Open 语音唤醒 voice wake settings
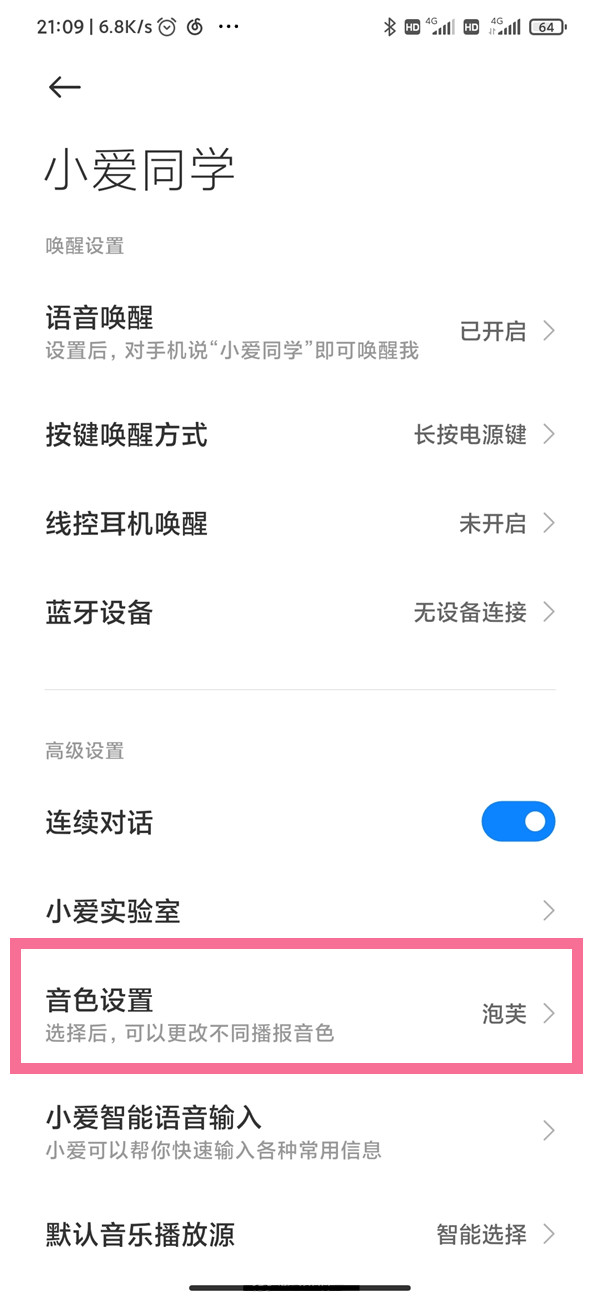 pos(300,332)
